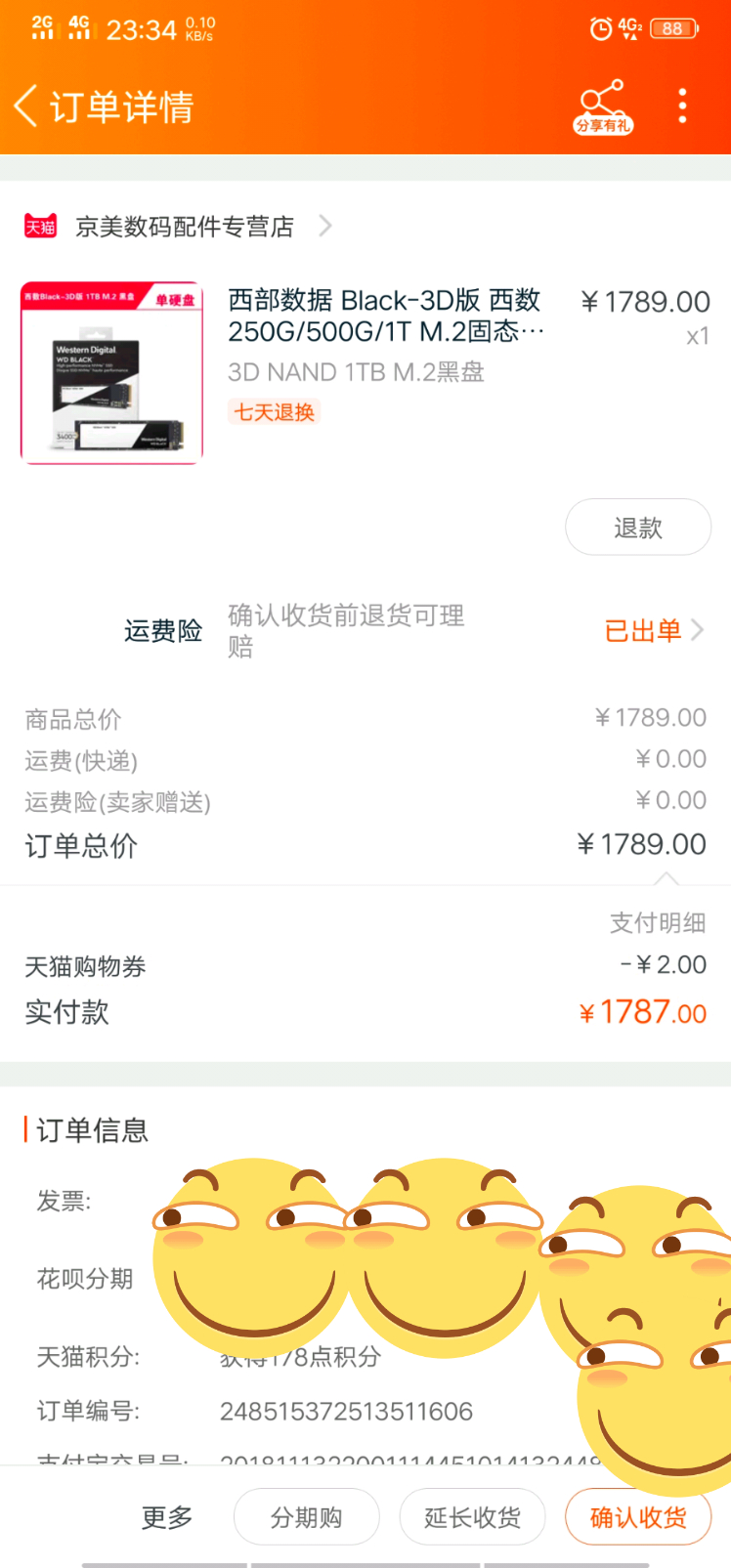
Task: Go back from order details
Action: click(27, 106)
